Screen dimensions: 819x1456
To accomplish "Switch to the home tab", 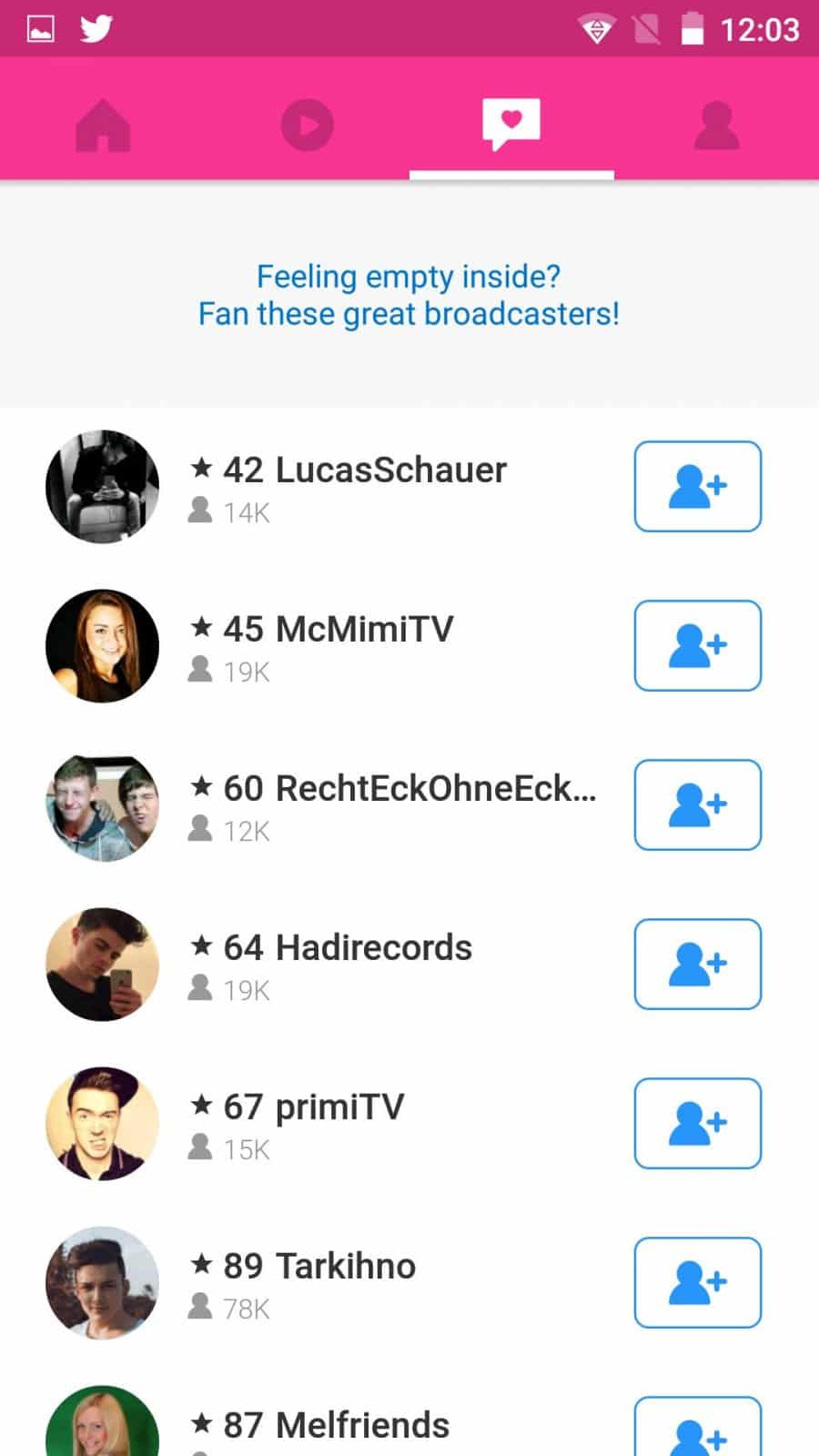I will [103, 125].
